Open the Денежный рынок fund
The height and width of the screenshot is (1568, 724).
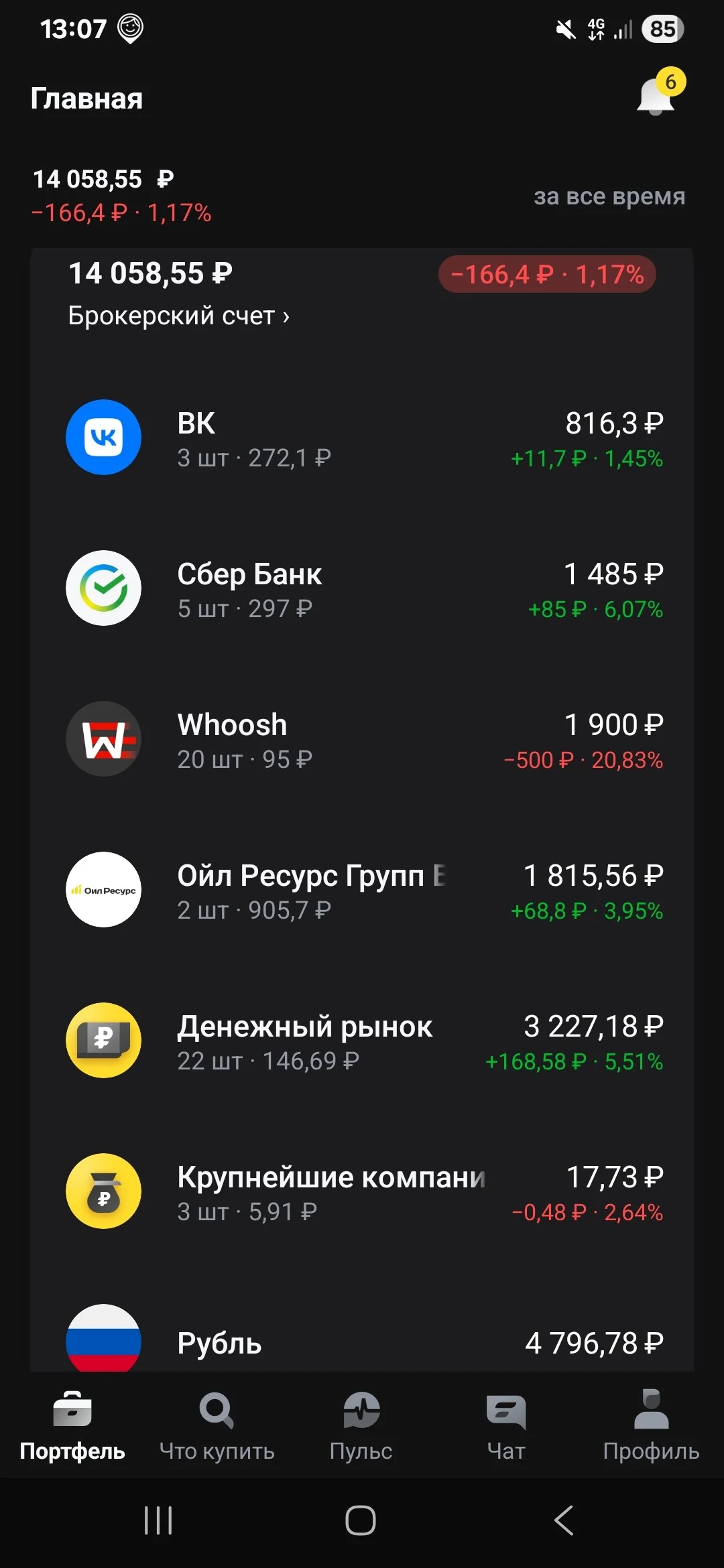(362, 1041)
